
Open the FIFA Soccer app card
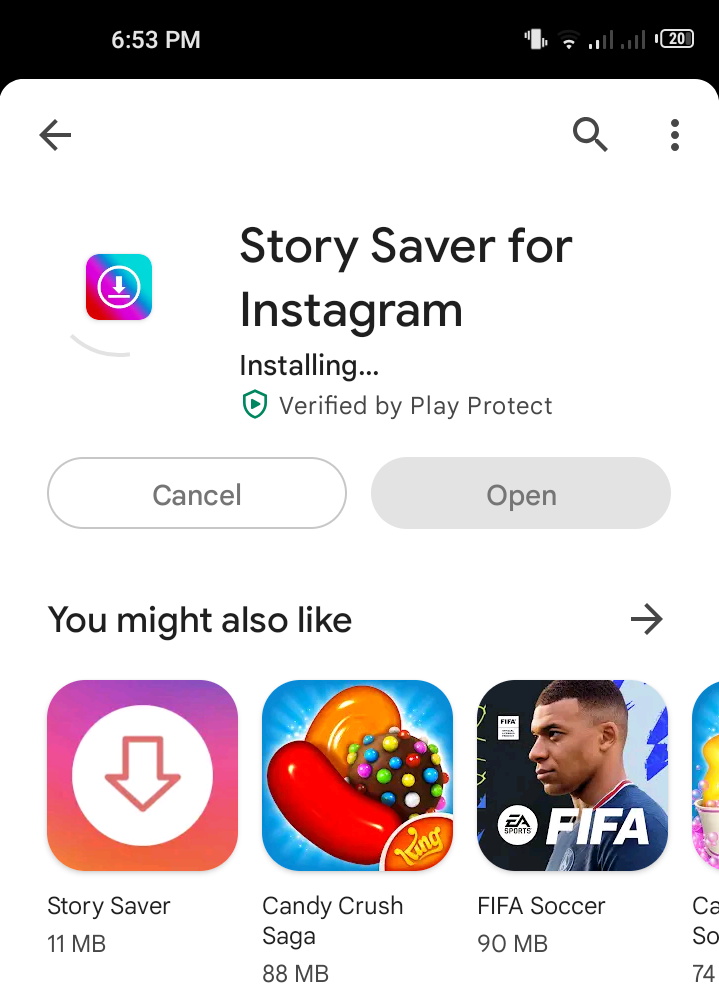(x=572, y=818)
